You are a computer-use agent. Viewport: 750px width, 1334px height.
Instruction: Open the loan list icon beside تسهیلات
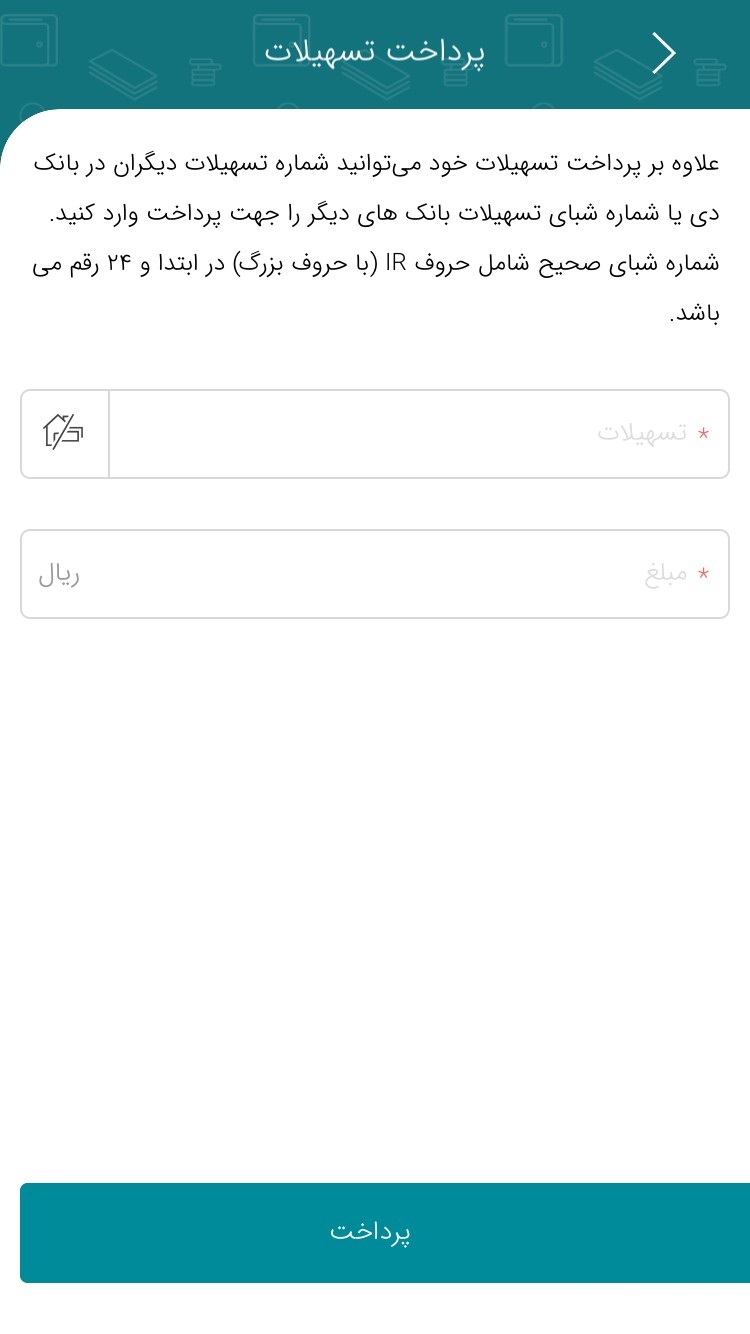[64, 432]
